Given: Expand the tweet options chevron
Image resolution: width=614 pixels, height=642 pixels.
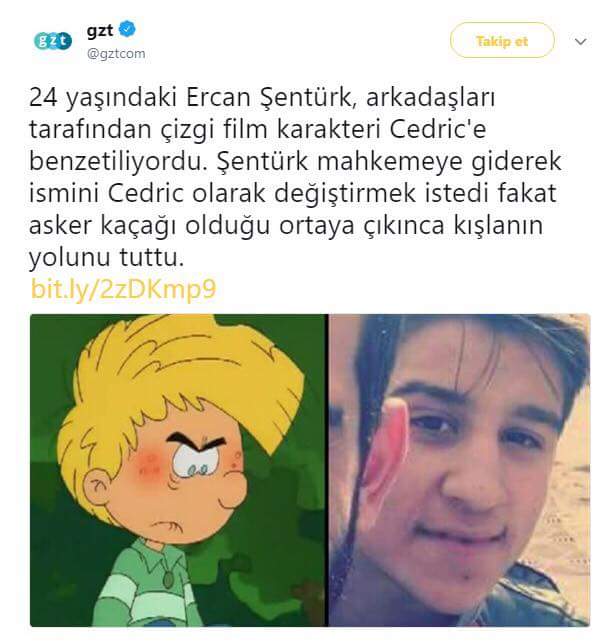Looking at the screenshot, I should click(580, 42).
